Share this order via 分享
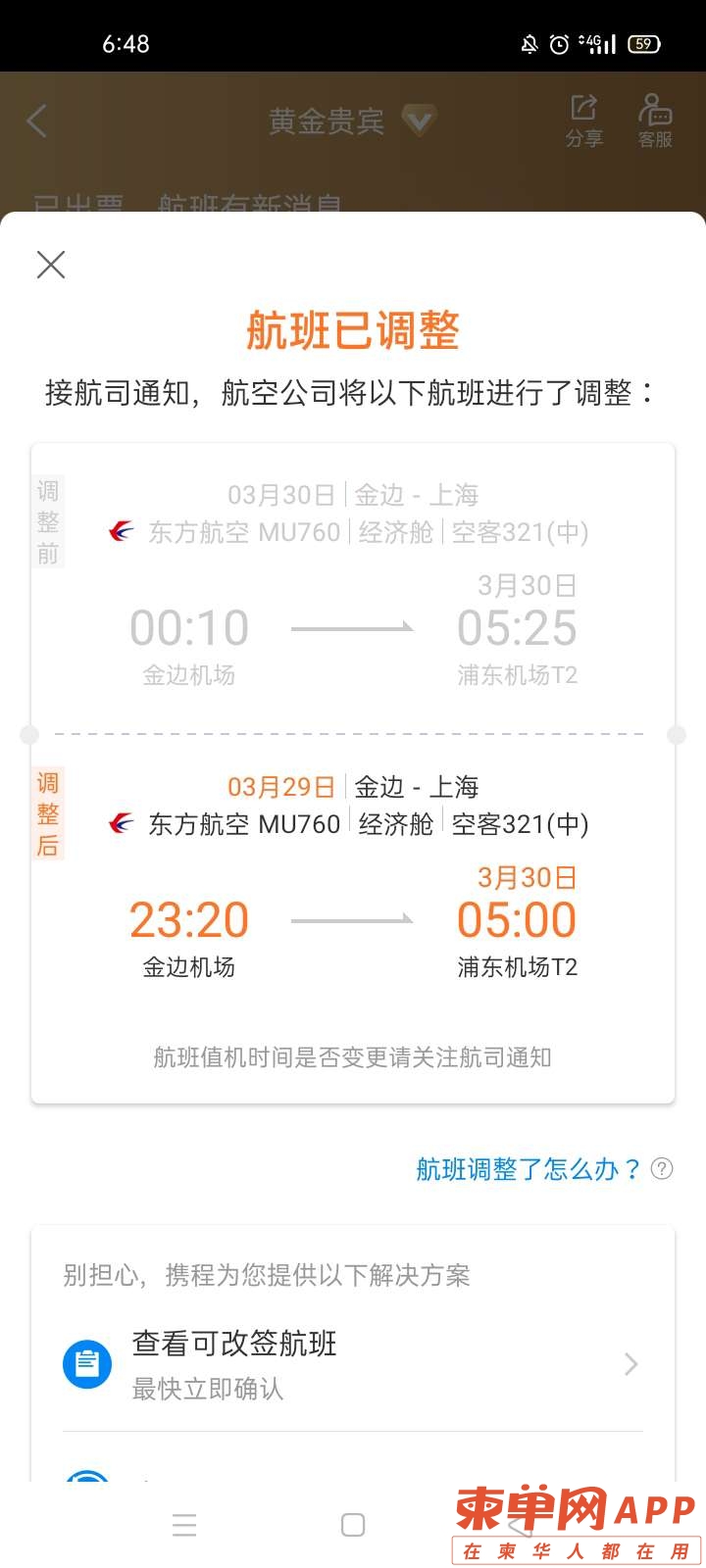This screenshot has width=706, height=1568. point(583,122)
